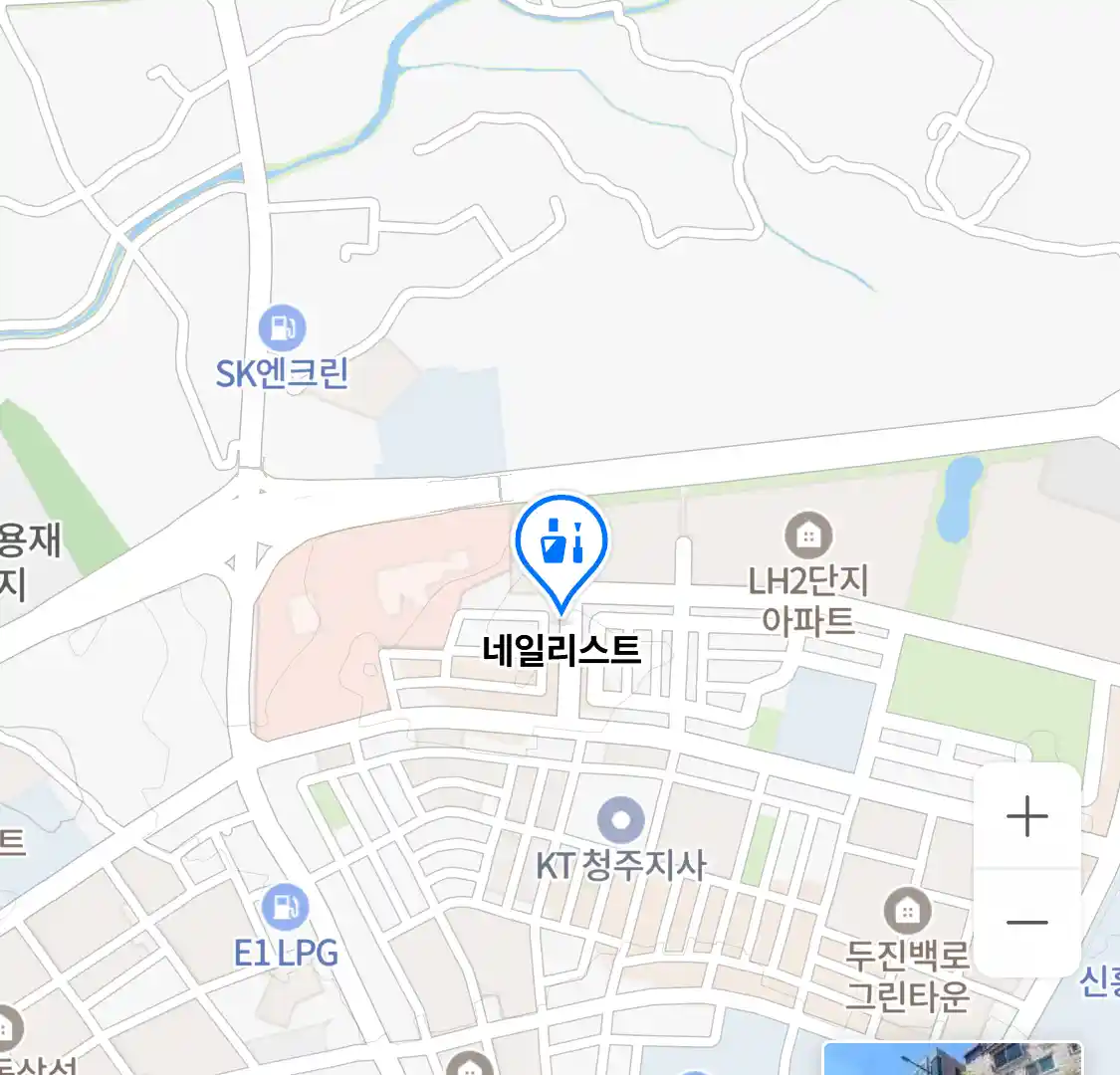Viewport: 1120px width, 1075px height.
Task: Select the E1 LPG station marker
Action: (285, 907)
